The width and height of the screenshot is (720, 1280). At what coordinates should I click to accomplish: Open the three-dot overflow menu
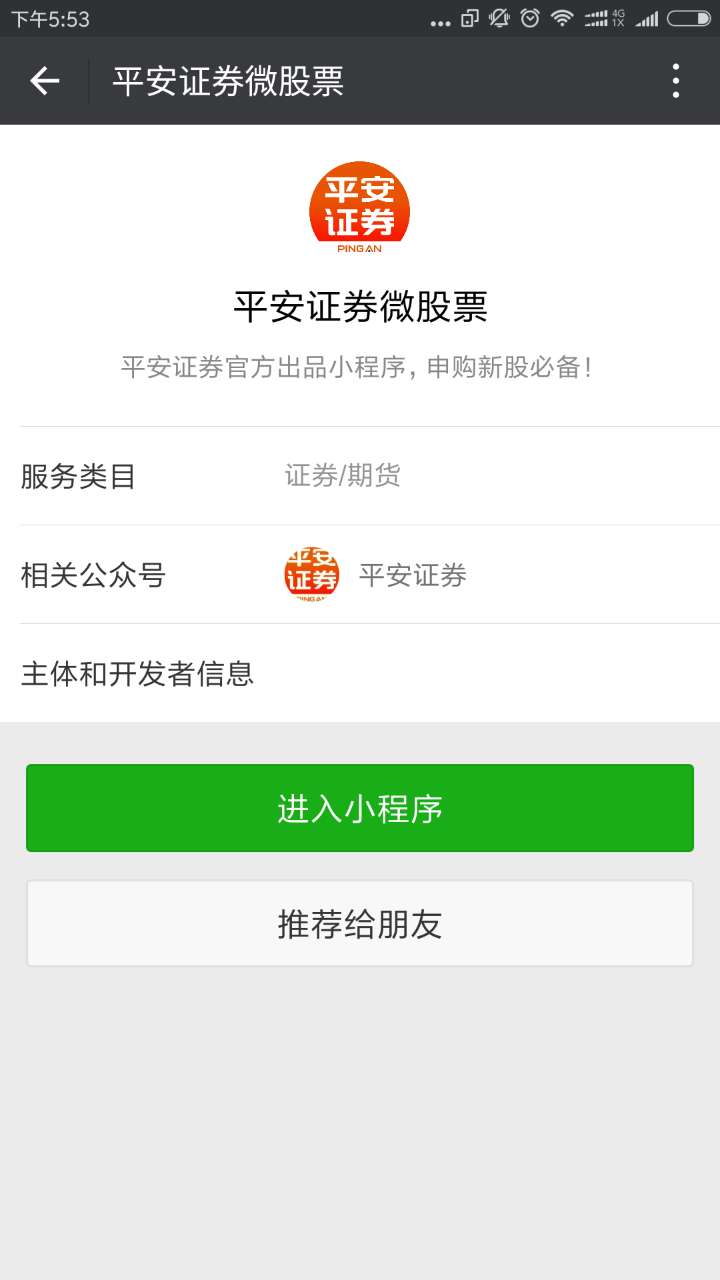pyautogui.click(x=677, y=81)
